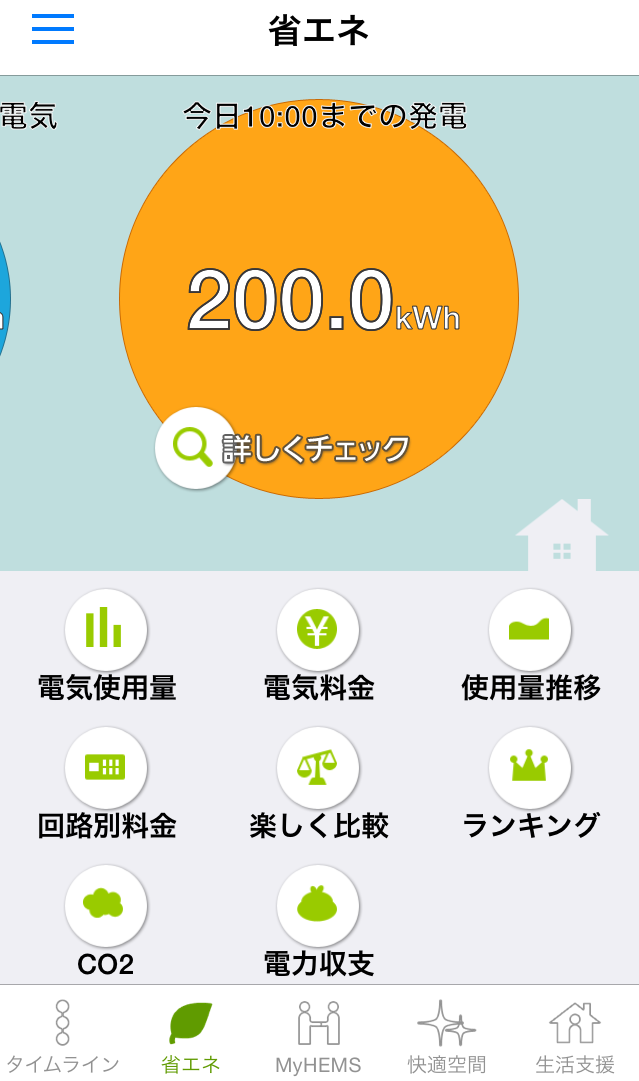Viewport: 639px width, 1081px height.
Task: Open 楽しく比較 comparison
Action: [318, 768]
